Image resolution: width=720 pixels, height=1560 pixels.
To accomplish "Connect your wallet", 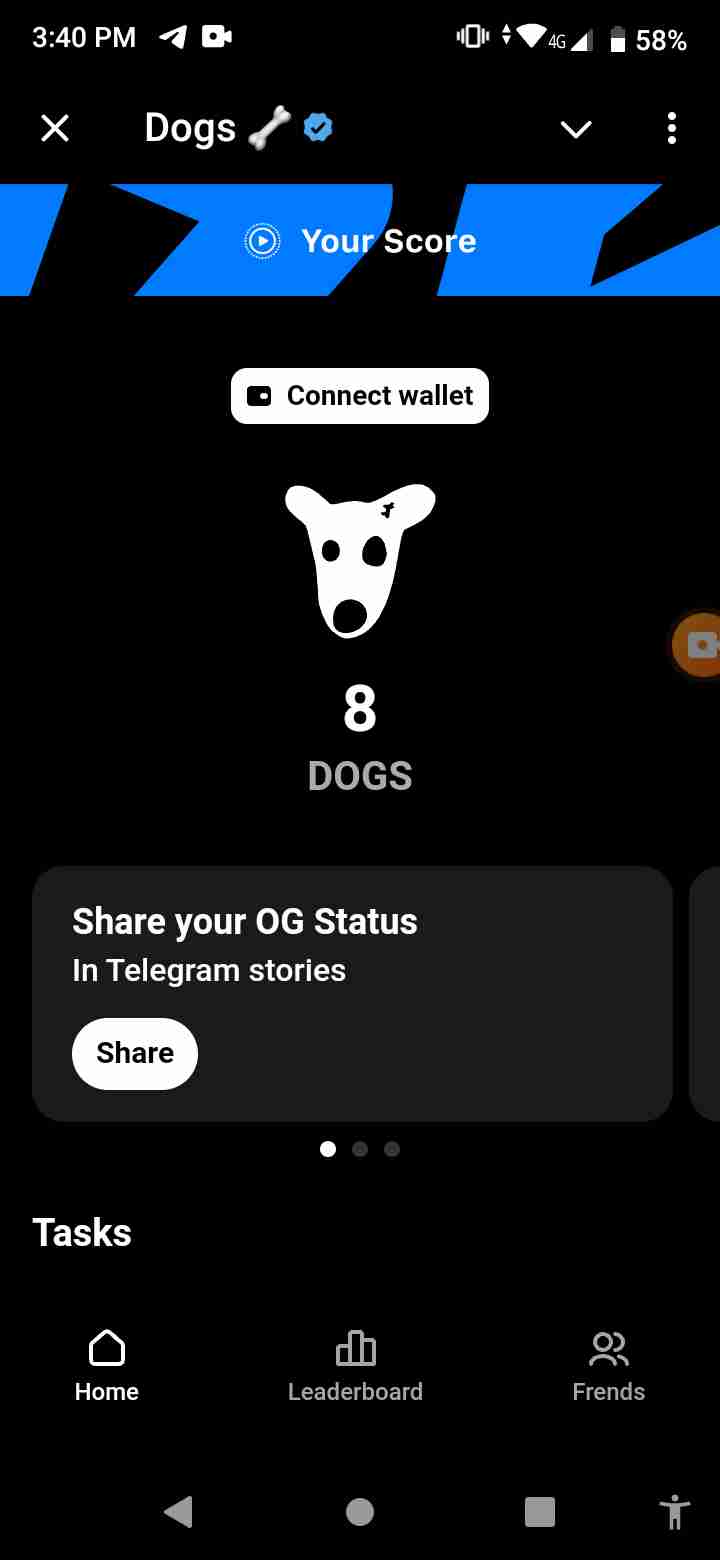I will coord(360,396).
